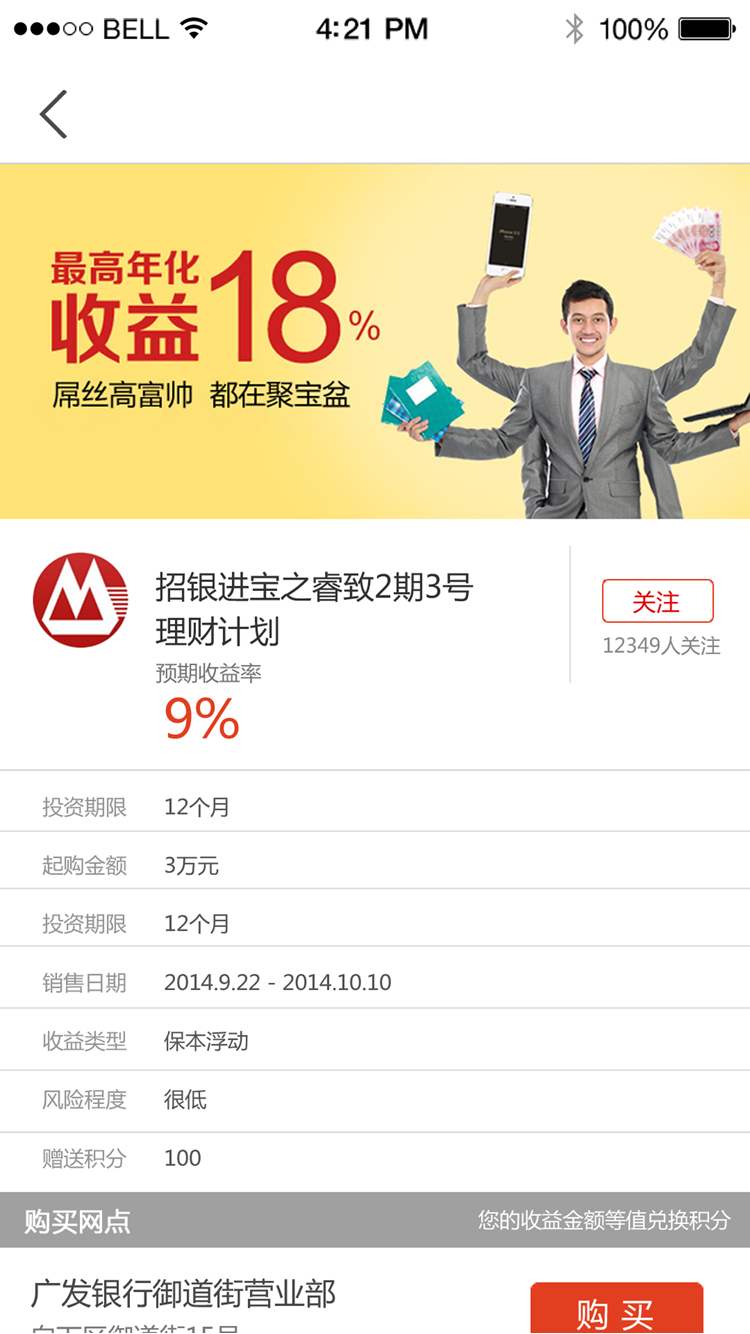The height and width of the screenshot is (1334, 750).
Task: Open the 18% yield promo banner
Action: click(375, 341)
